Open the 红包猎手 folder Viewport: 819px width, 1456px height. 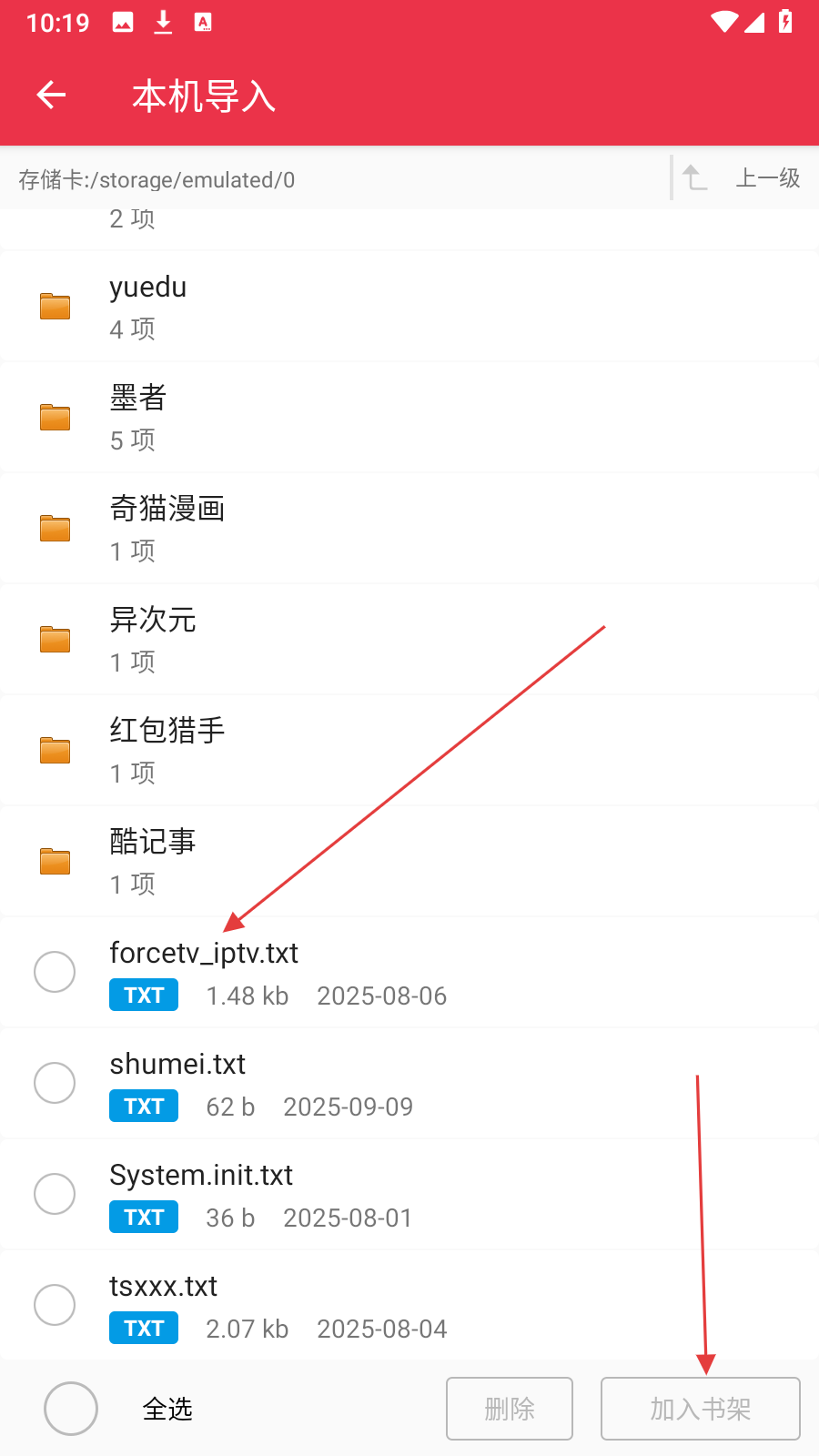click(x=409, y=752)
